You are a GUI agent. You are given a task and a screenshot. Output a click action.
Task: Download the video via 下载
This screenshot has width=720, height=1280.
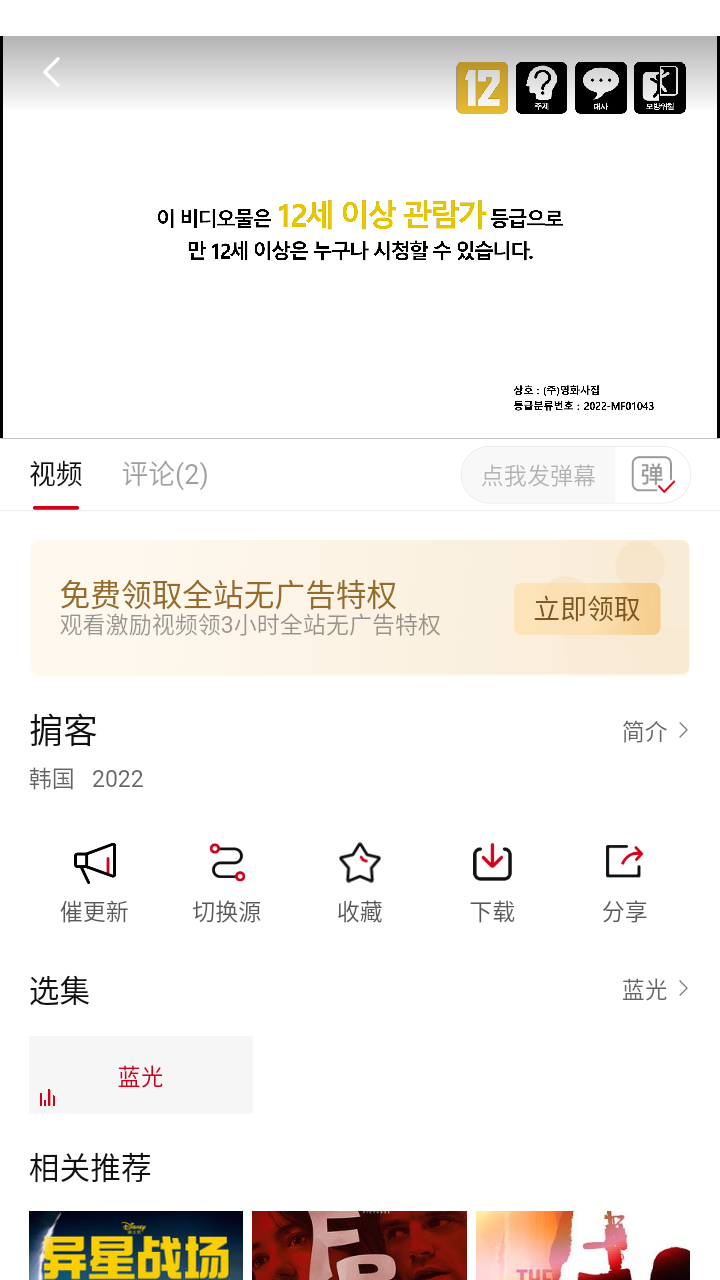pyautogui.click(x=492, y=884)
